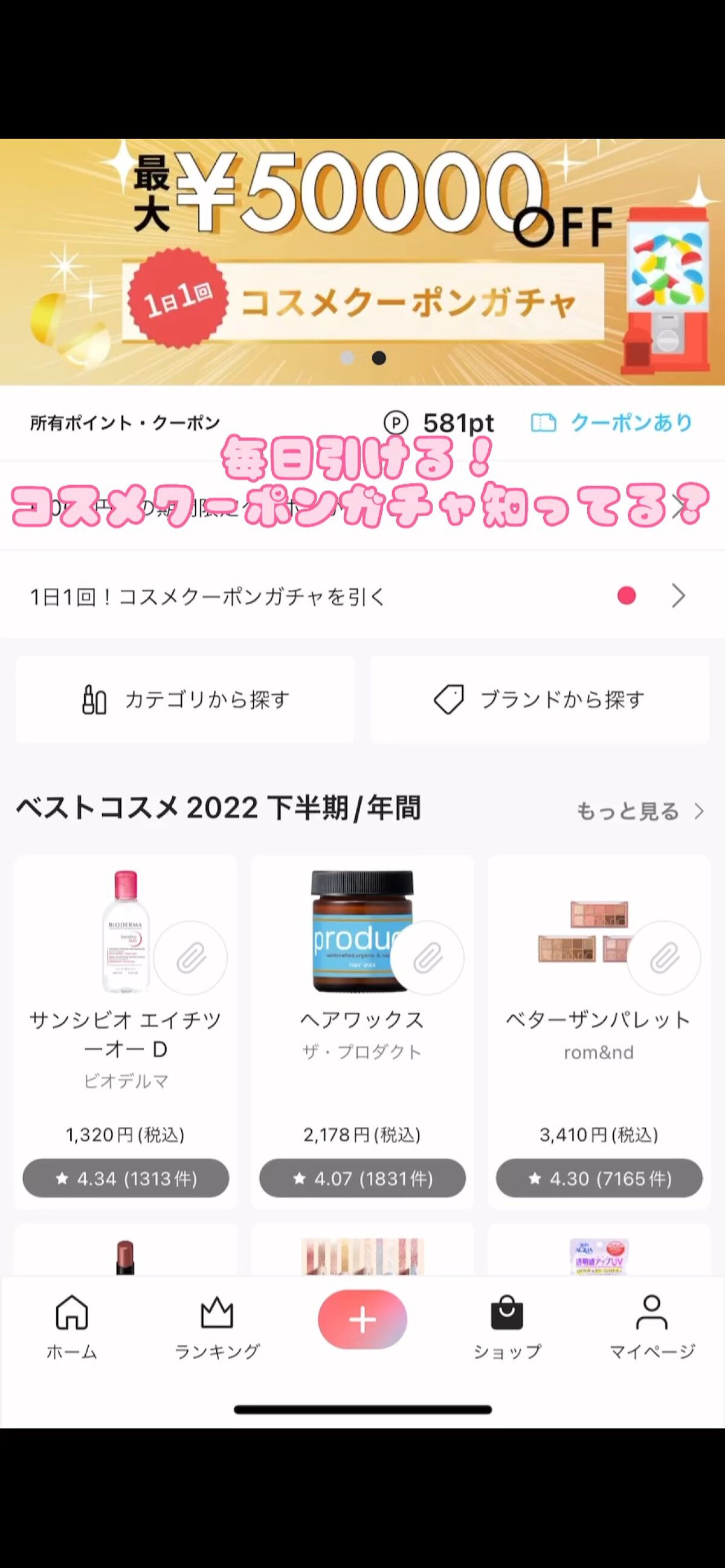Viewport: 725px width, 1568px height.
Task: Open the コスメクーポンガチャ banner image
Action: pos(362,256)
